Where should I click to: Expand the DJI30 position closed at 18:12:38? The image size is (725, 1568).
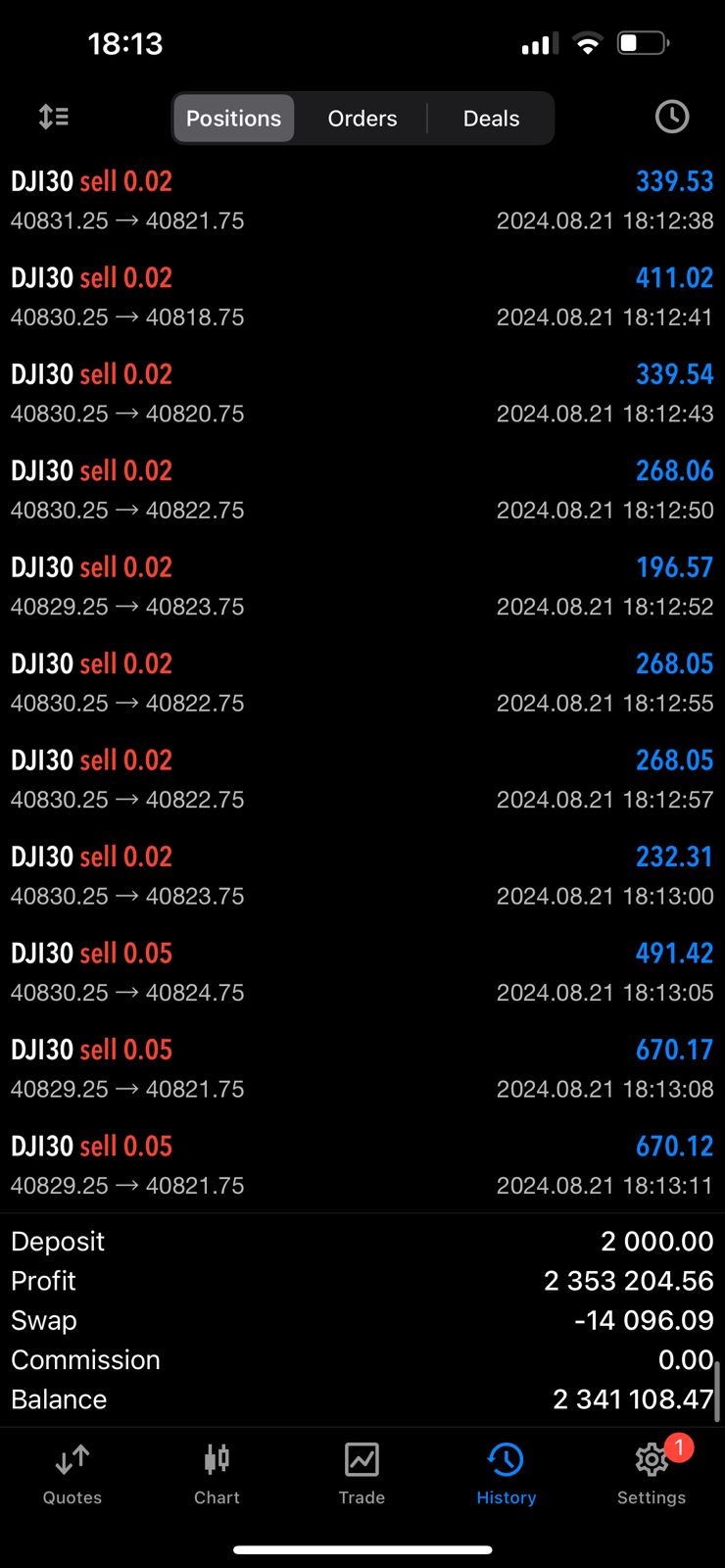[362, 200]
